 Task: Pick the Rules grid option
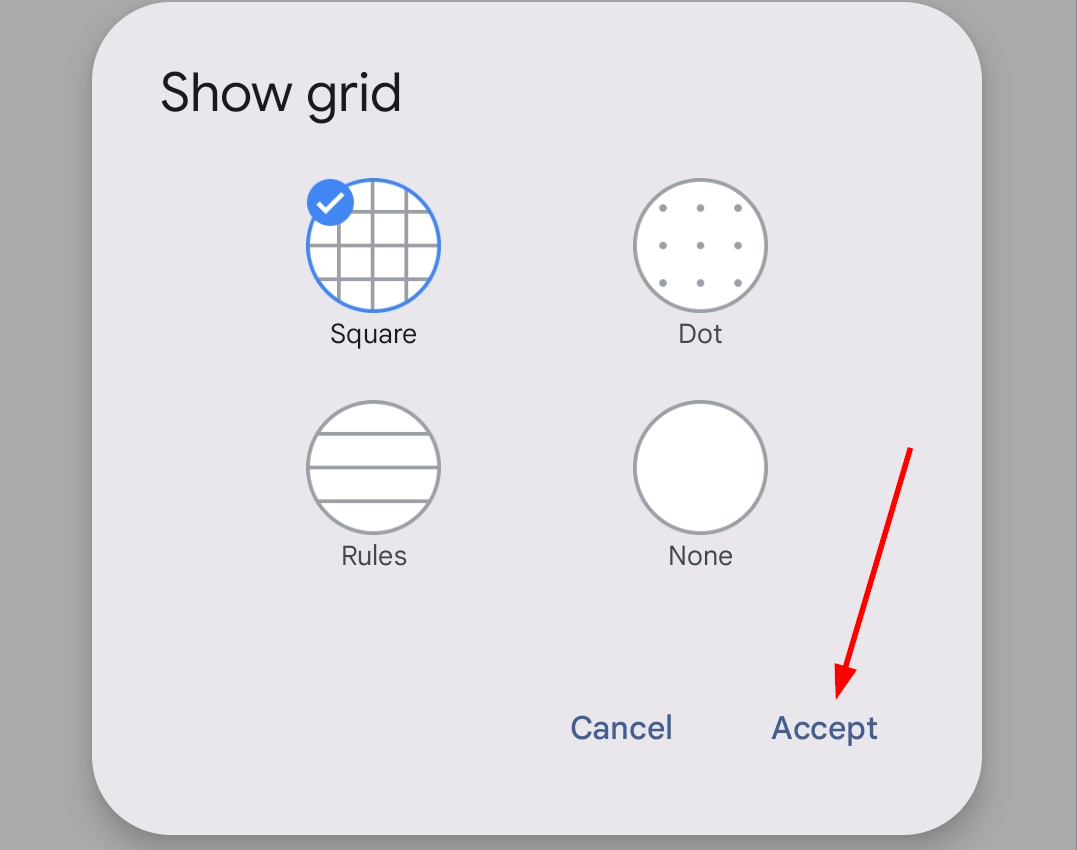click(373, 468)
